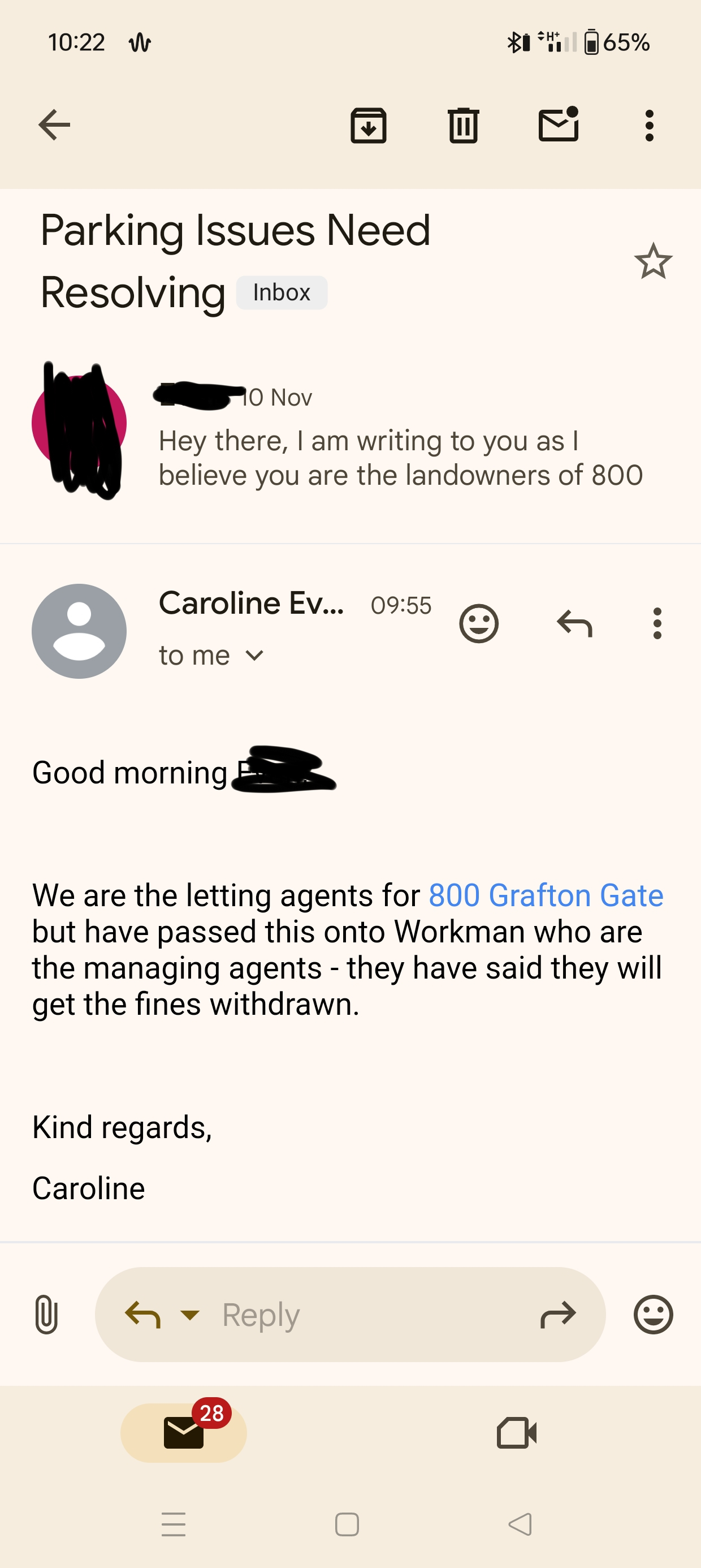
Task: Reply to Caroline's message via arrow icon
Action: tap(574, 623)
